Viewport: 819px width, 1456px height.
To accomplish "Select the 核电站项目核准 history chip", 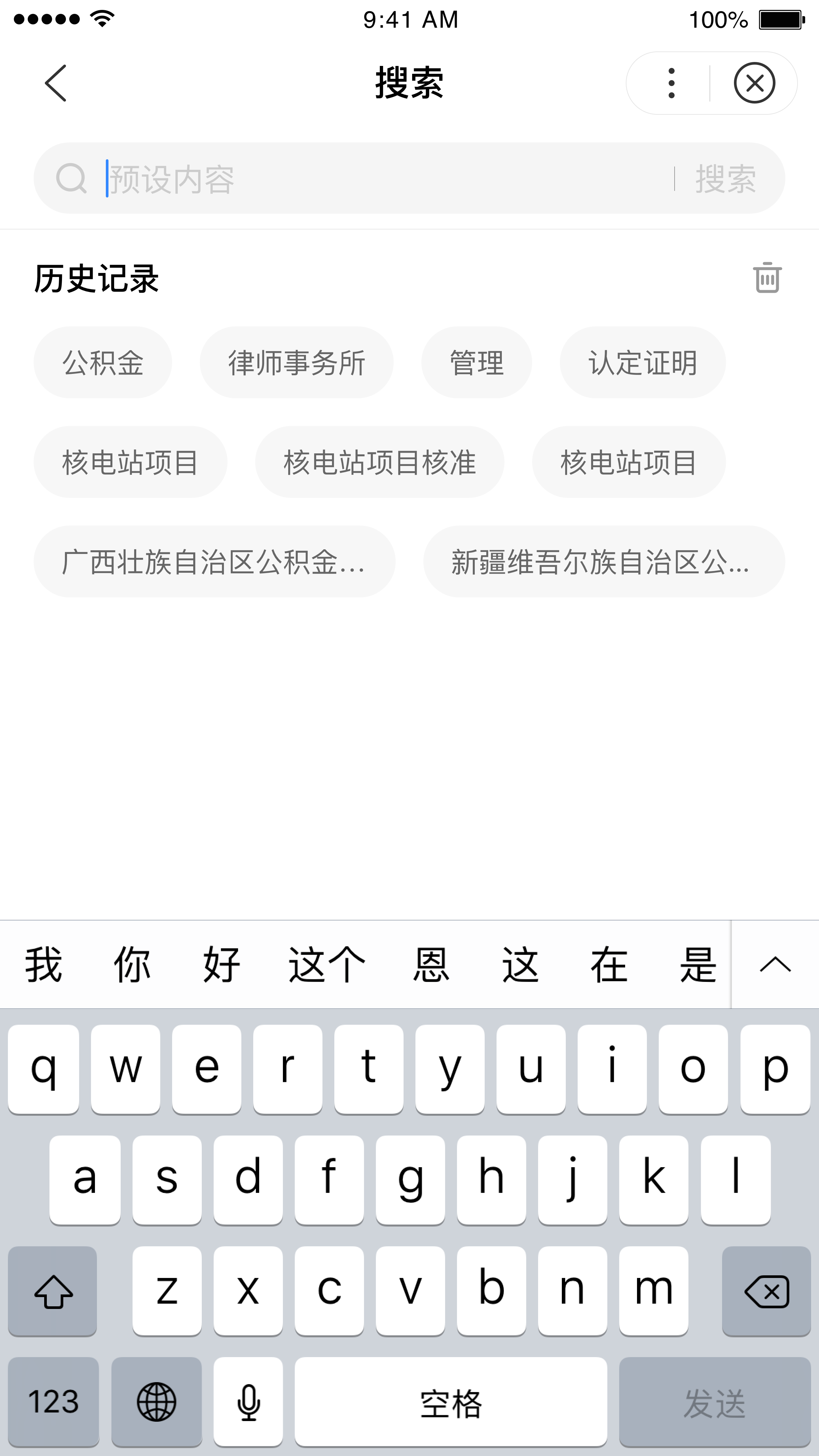I will coord(379,462).
